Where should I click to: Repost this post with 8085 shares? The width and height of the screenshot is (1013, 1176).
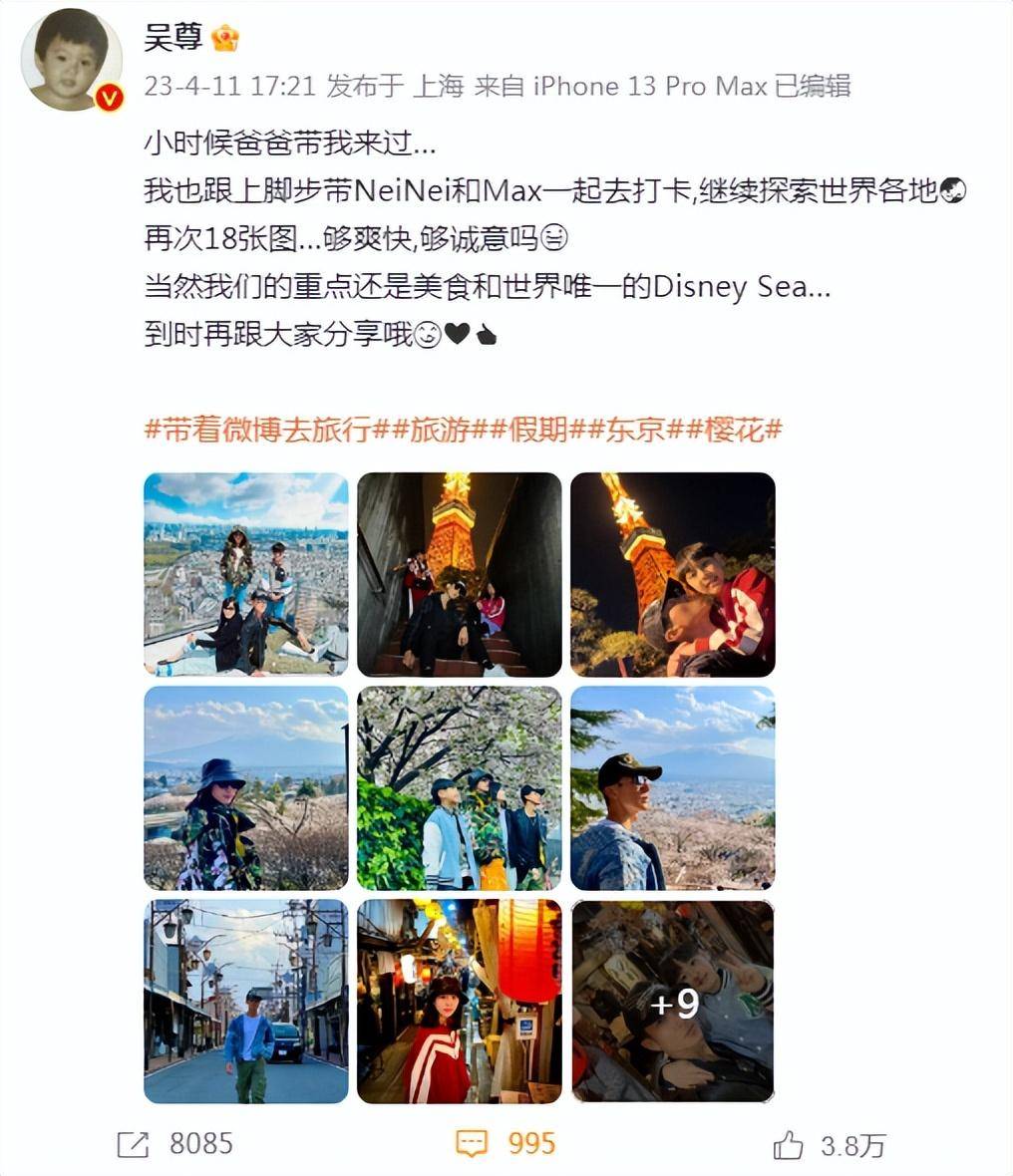(x=175, y=1143)
